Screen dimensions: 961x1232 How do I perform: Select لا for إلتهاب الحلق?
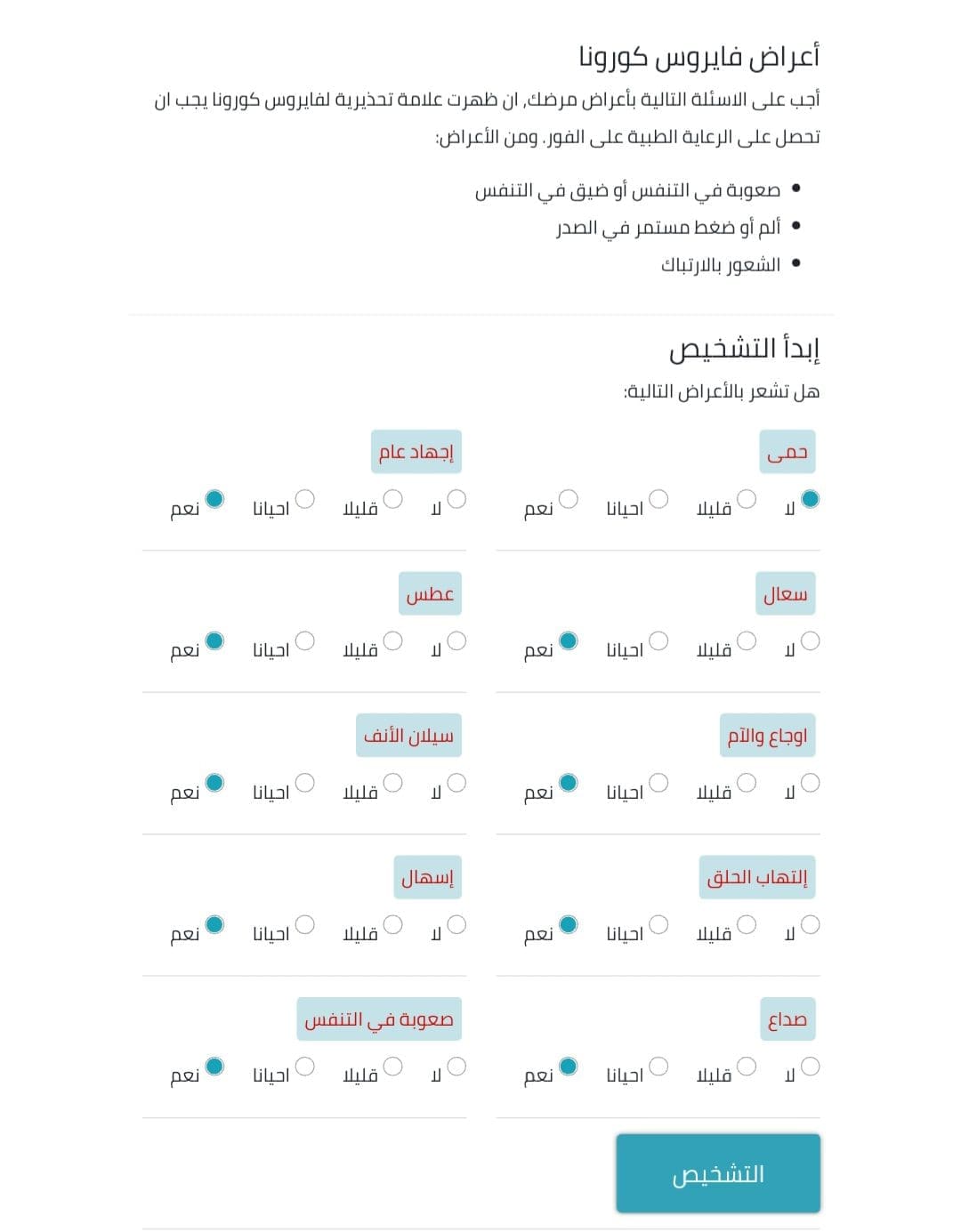[810, 924]
